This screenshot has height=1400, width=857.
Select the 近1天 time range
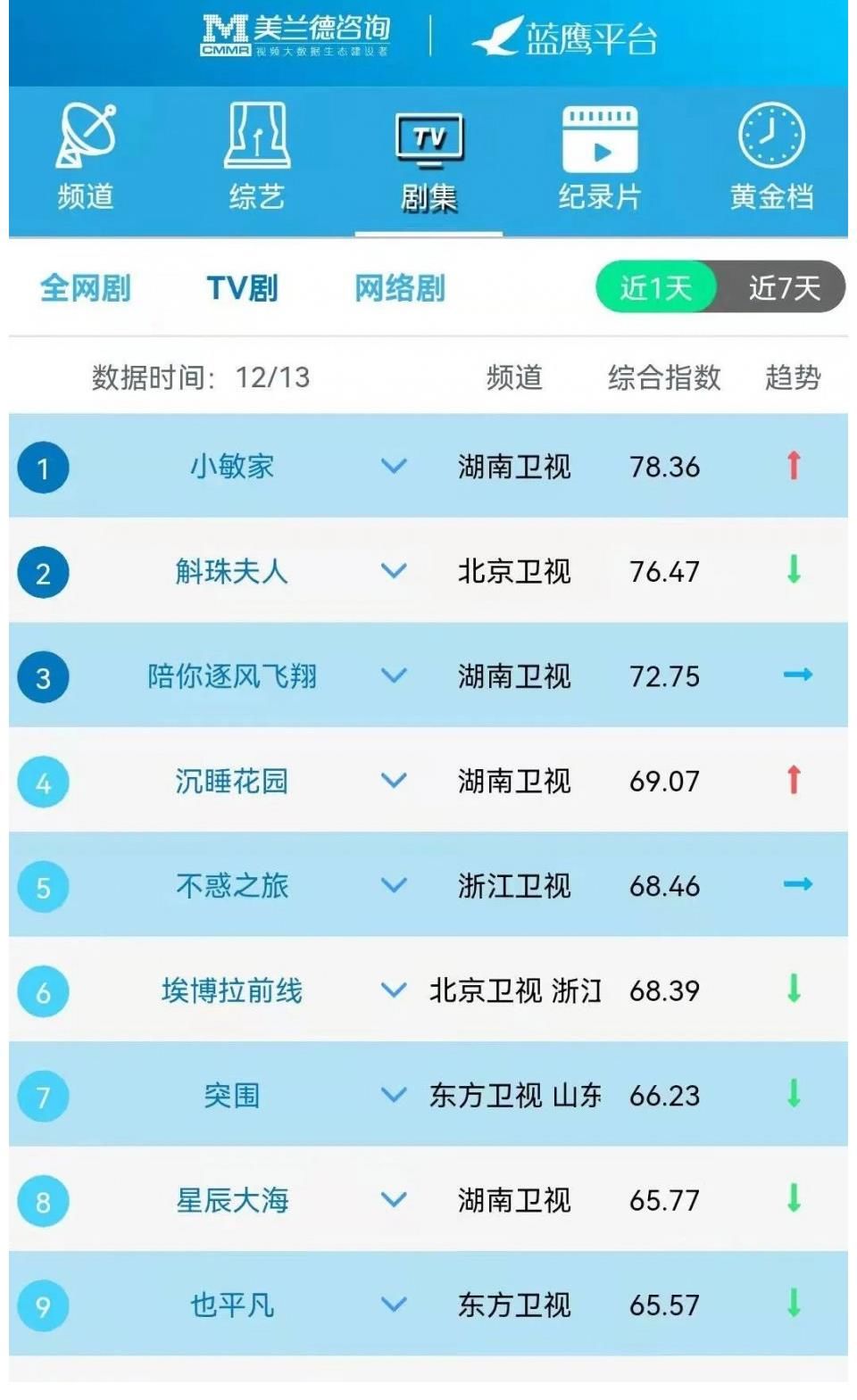(656, 287)
